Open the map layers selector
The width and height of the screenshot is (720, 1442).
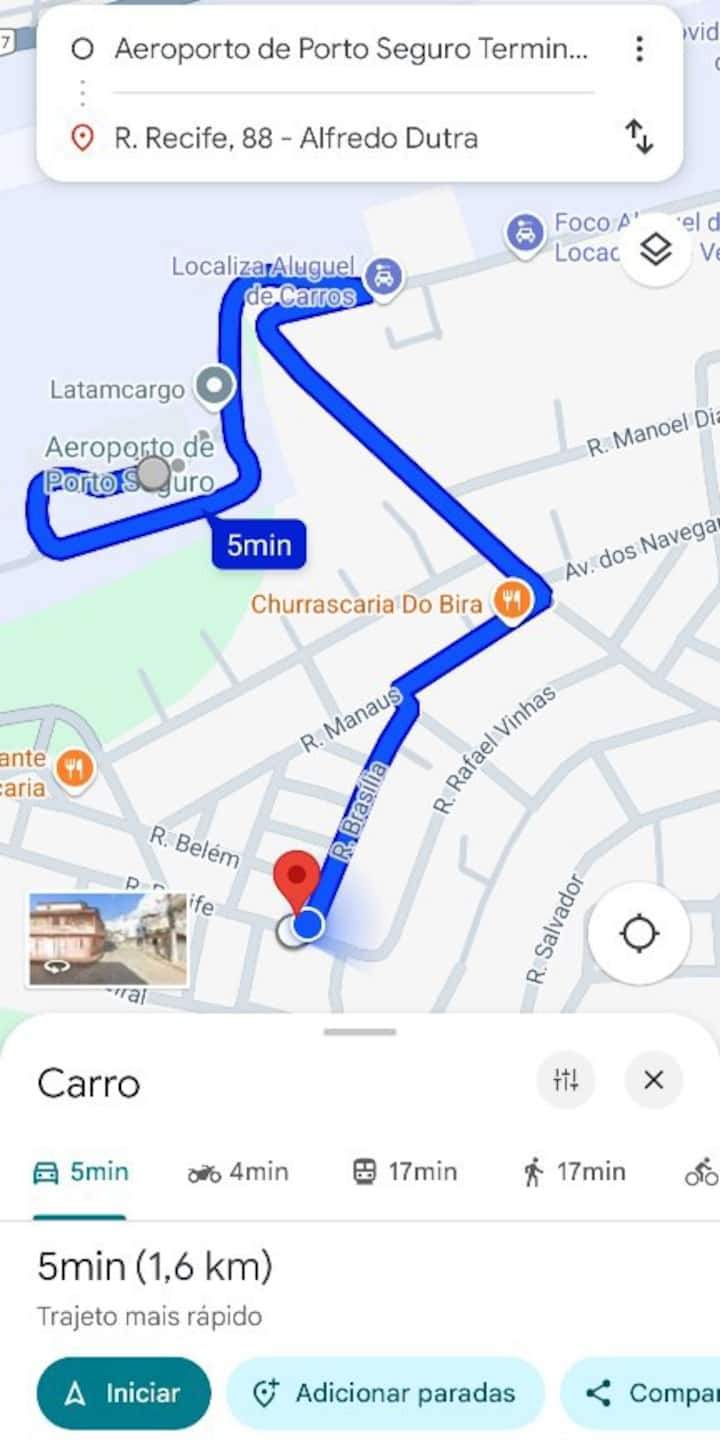[x=655, y=250]
